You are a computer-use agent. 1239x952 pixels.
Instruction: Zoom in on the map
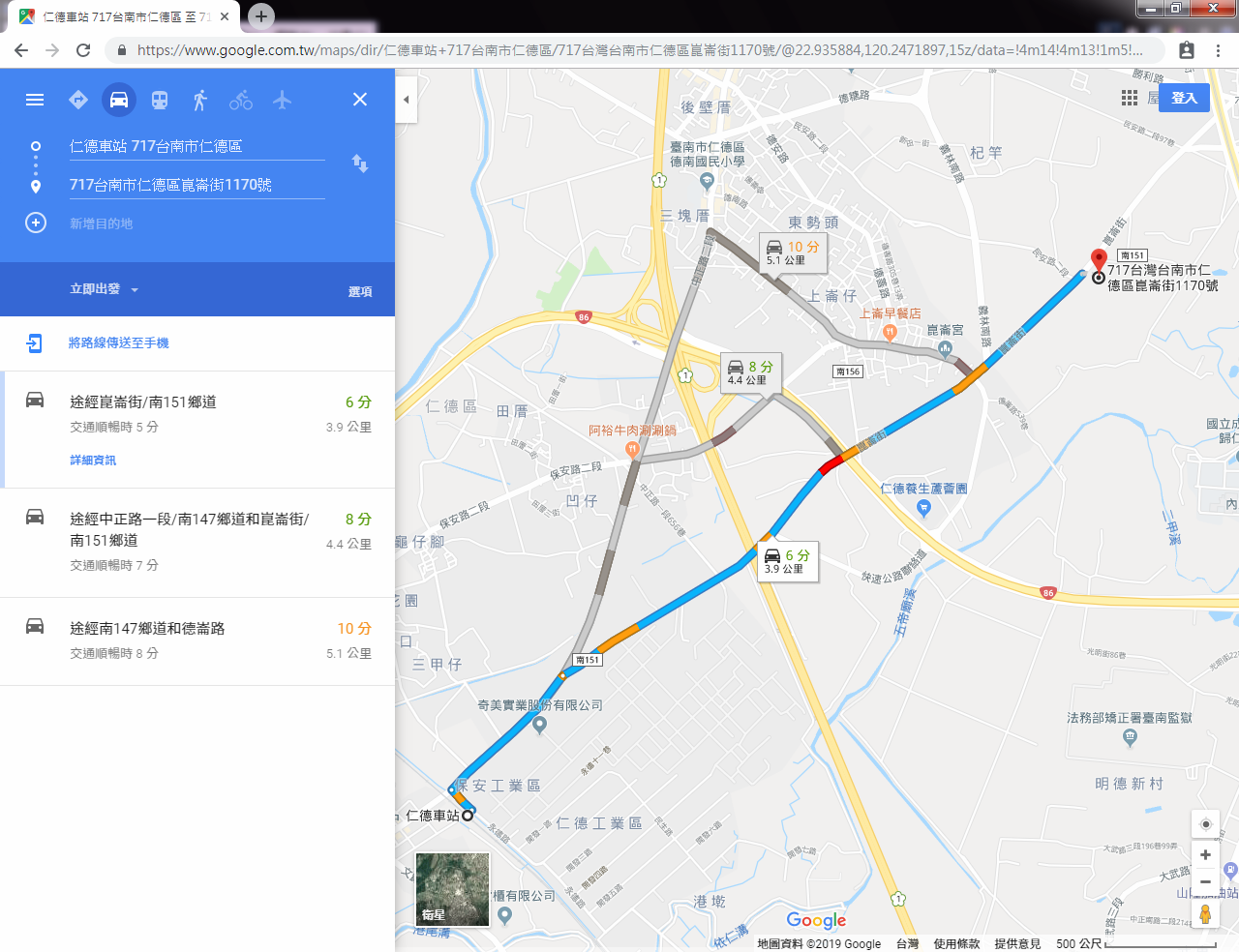(1205, 855)
